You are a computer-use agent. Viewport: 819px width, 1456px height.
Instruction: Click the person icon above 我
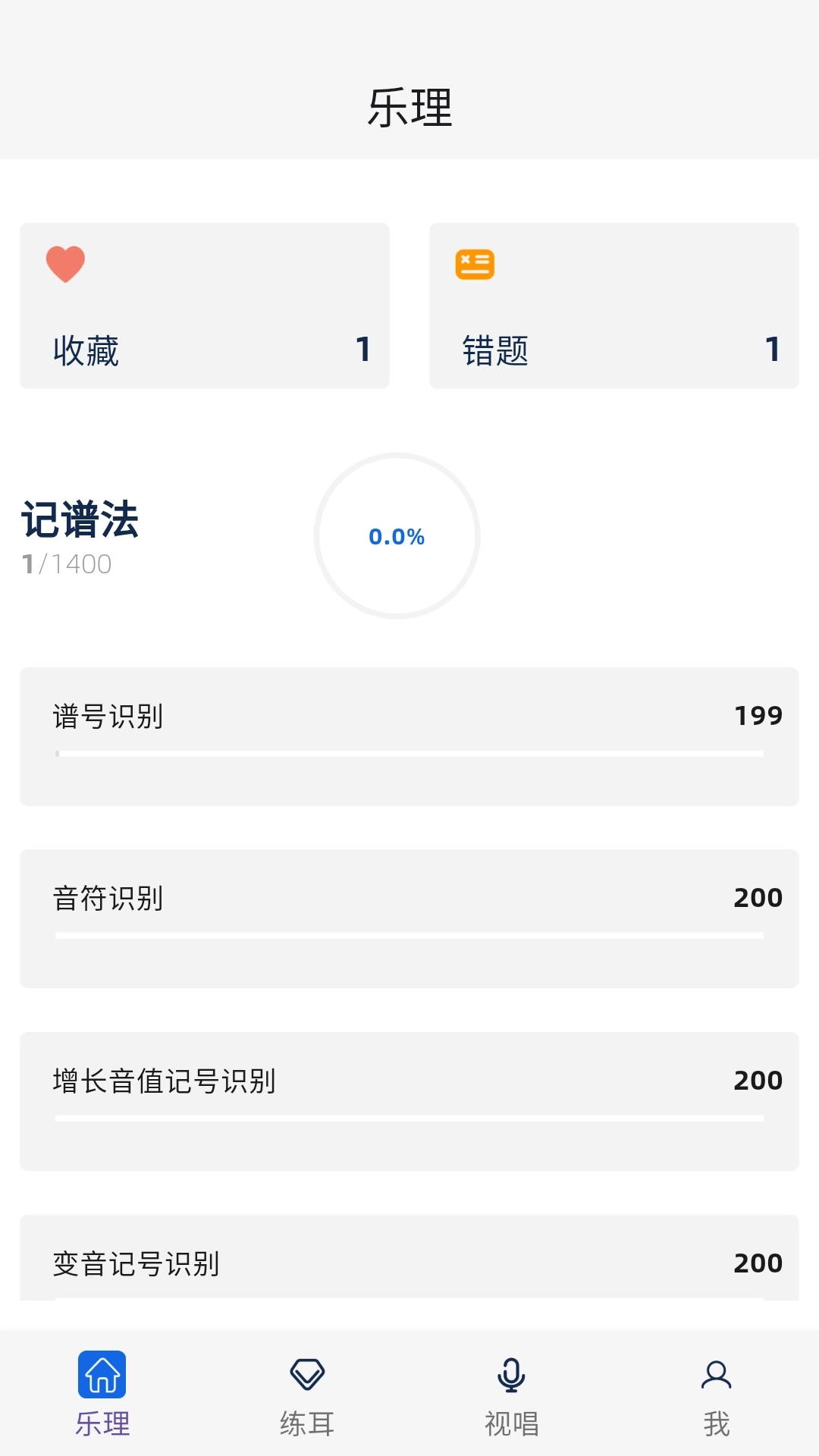(x=717, y=1375)
